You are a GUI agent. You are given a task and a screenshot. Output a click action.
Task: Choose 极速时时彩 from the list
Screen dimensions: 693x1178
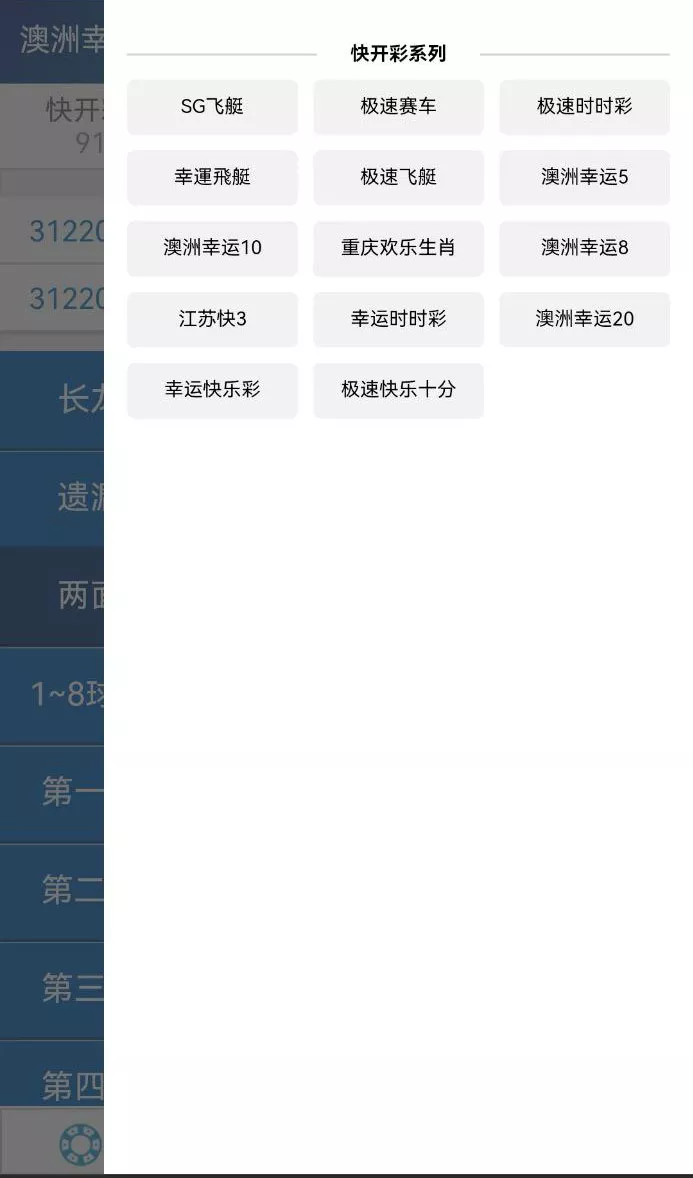(x=584, y=106)
